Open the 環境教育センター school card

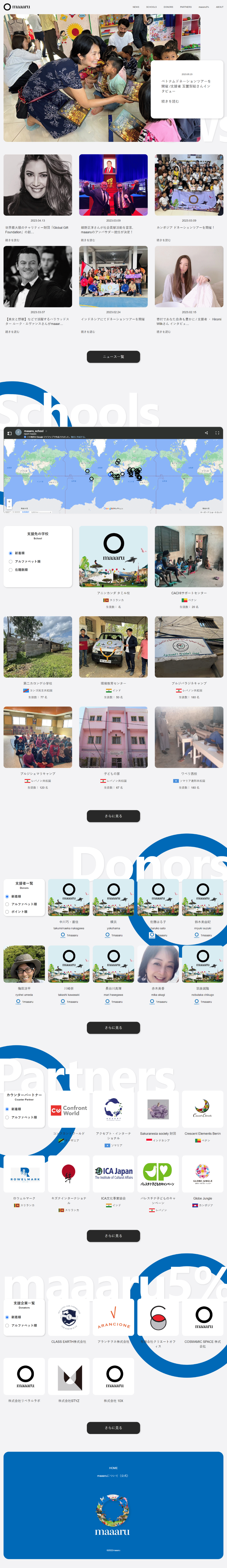tap(113, 647)
